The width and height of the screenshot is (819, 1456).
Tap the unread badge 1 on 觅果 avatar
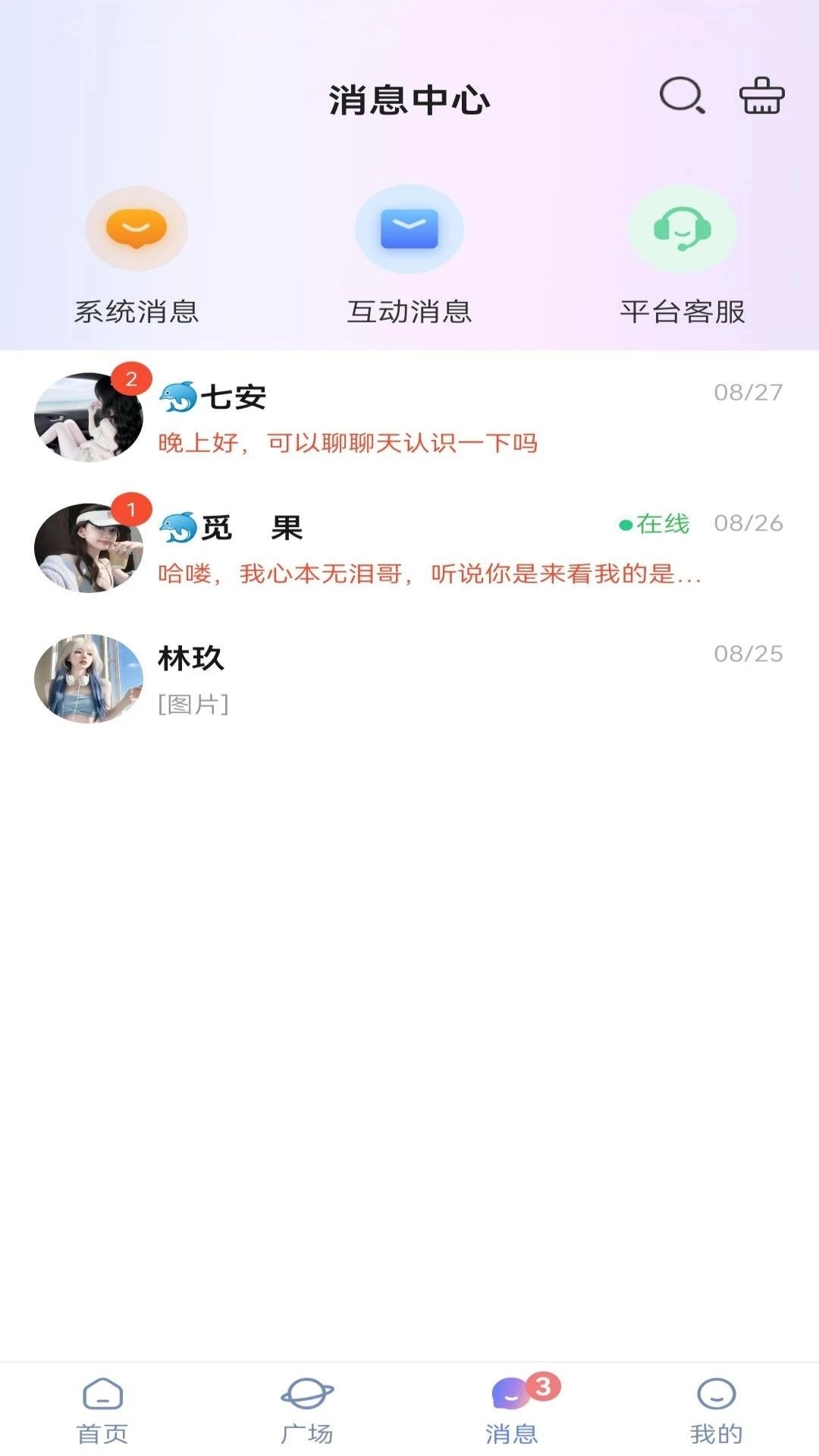[x=130, y=510]
